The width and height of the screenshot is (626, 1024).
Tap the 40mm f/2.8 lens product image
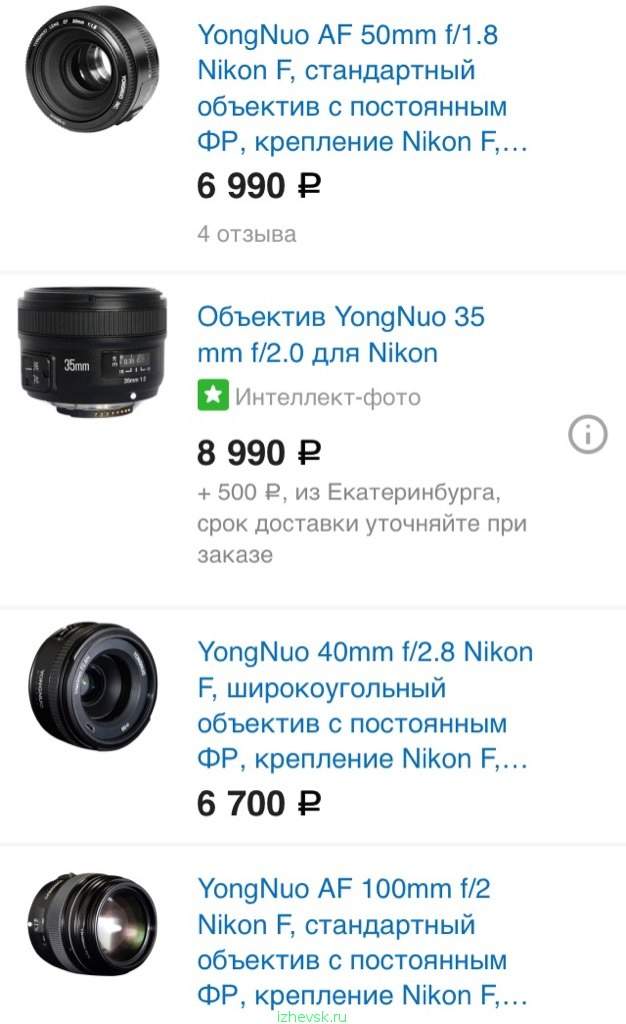click(x=93, y=687)
